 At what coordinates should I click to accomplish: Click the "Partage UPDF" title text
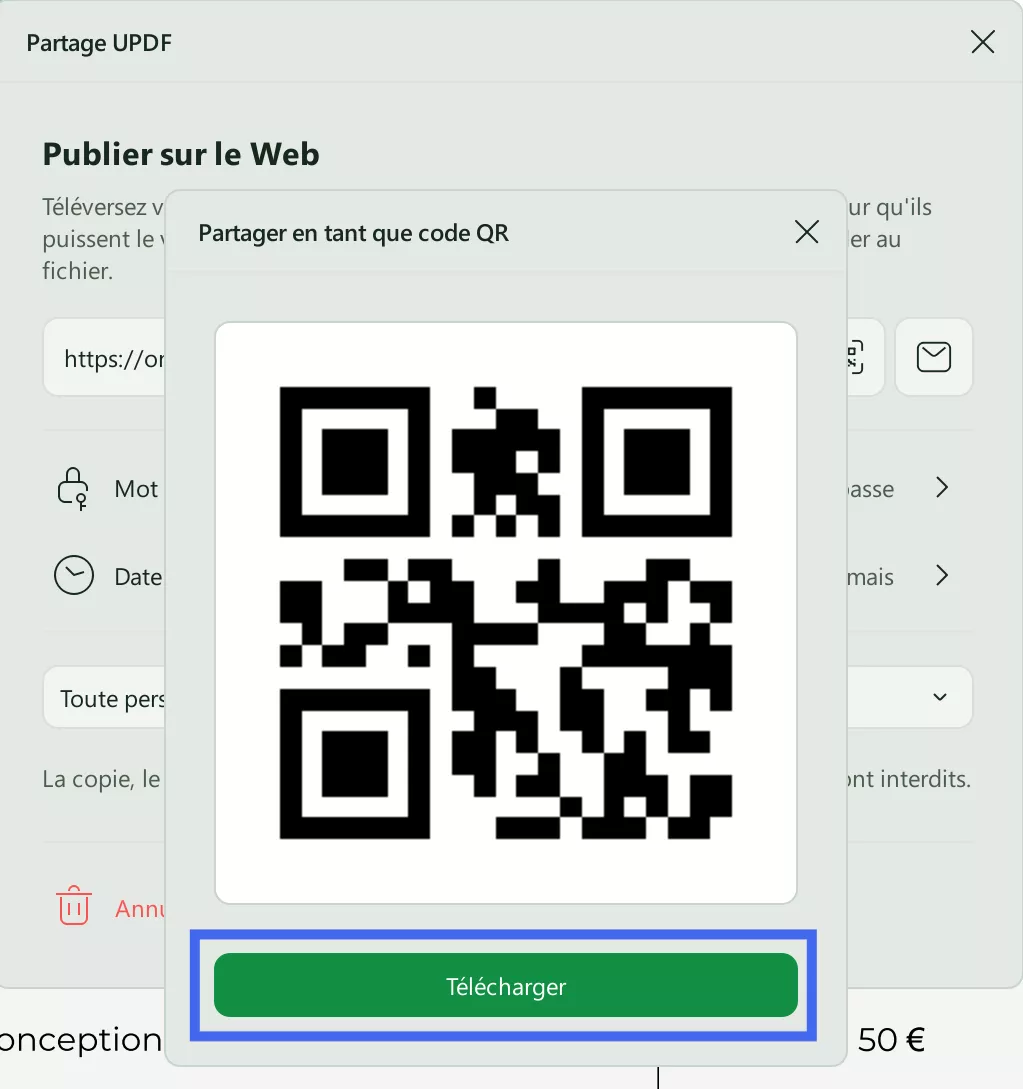[98, 42]
